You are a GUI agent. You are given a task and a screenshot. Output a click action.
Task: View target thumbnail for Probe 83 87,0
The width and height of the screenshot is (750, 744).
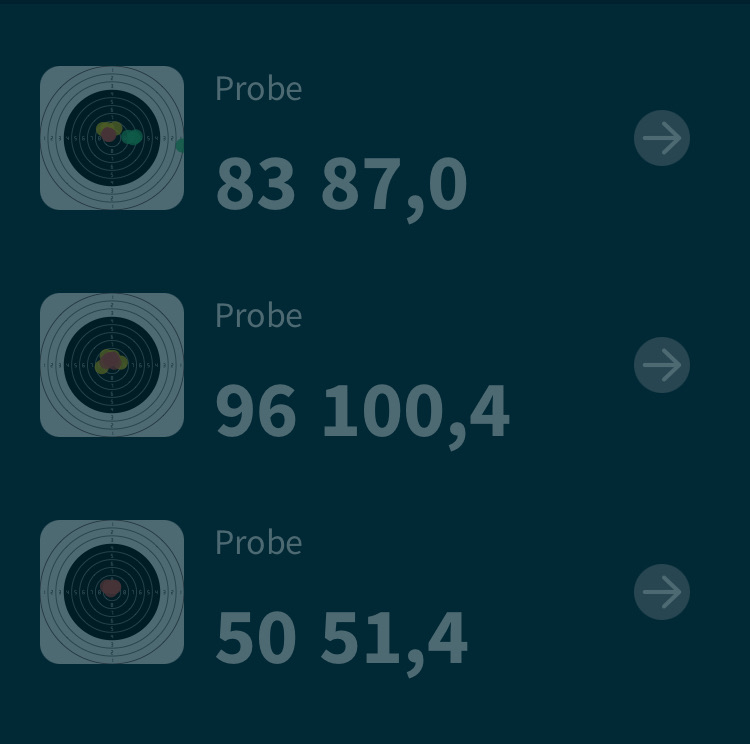[x=112, y=138]
